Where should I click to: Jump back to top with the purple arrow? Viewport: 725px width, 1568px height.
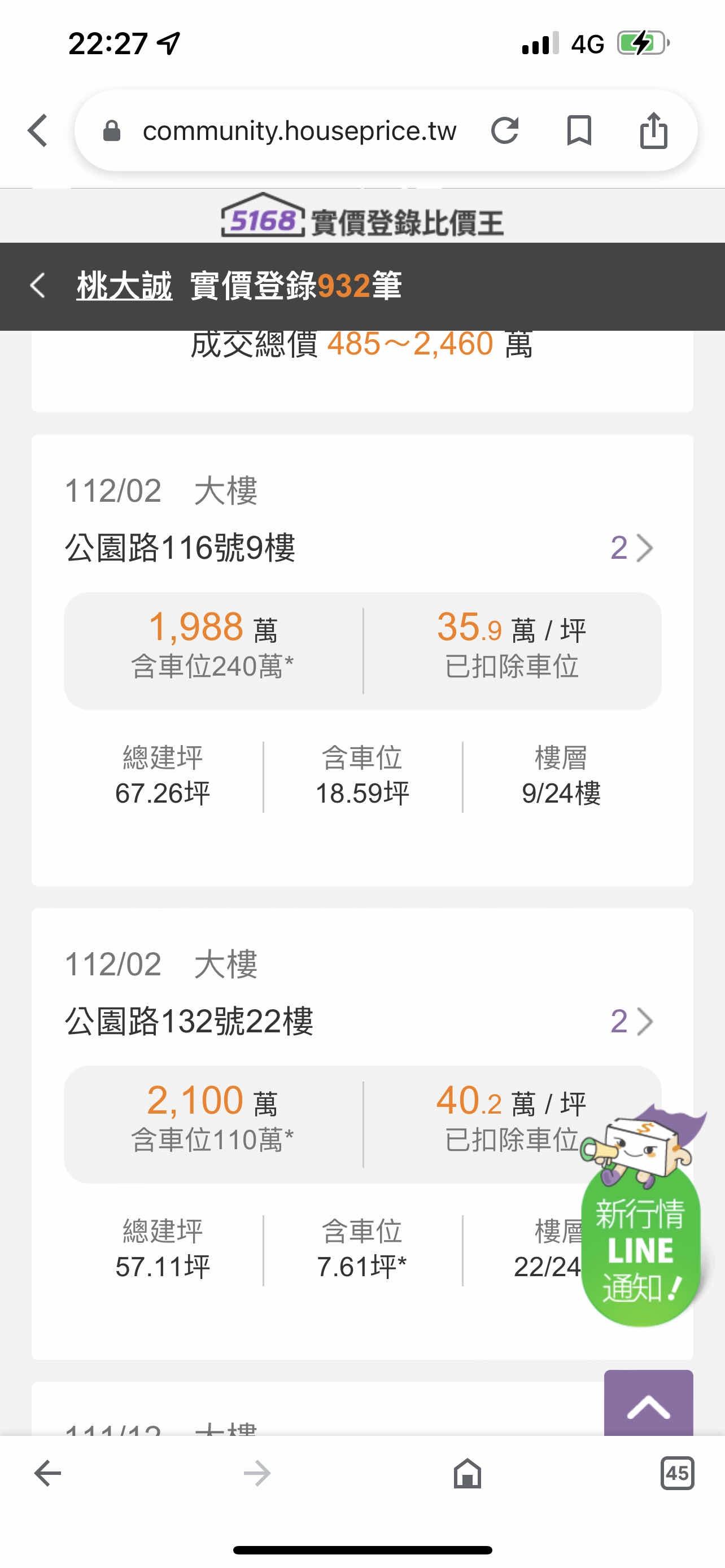pyautogui.click(x=648, y=1405)
